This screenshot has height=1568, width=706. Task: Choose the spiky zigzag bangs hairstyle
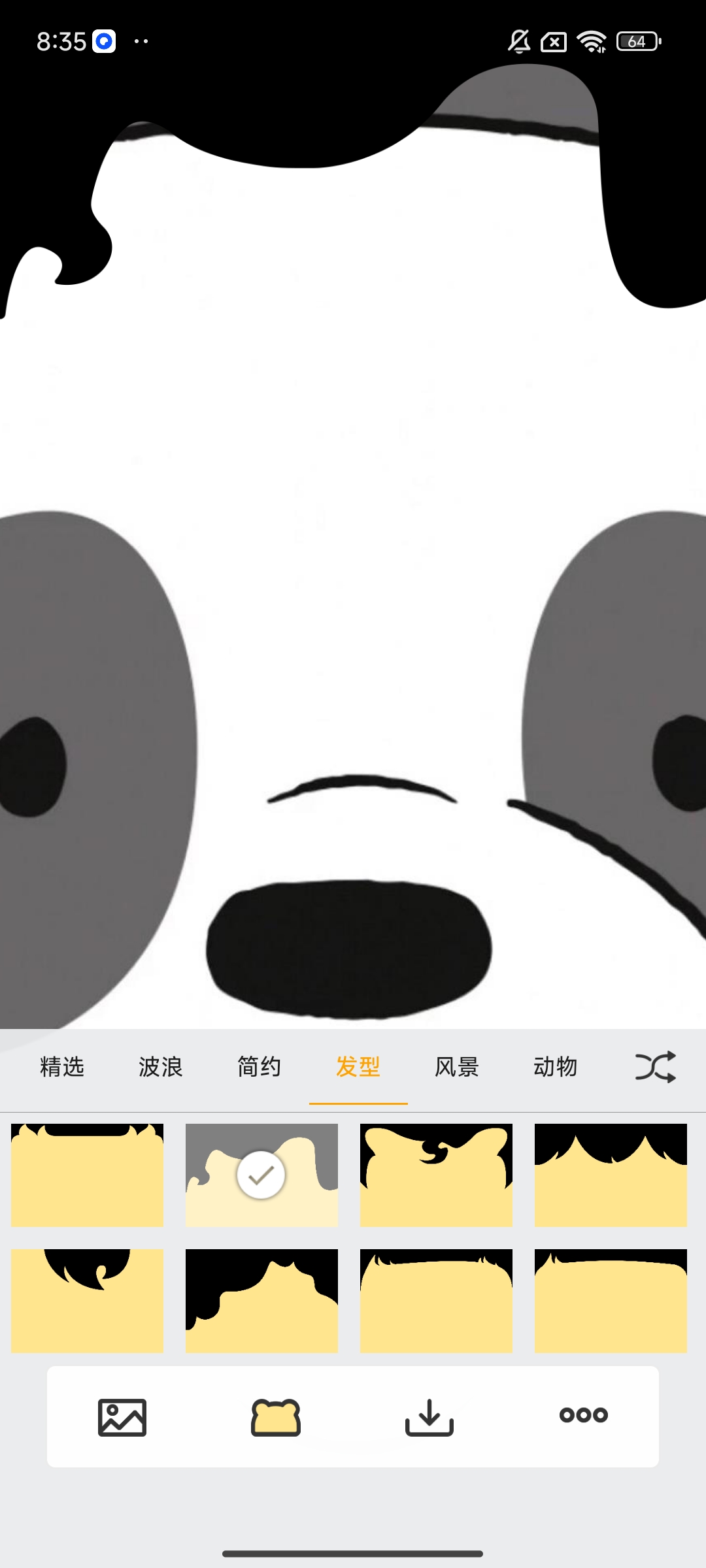pyautogui.click(x=611, y=1175)
